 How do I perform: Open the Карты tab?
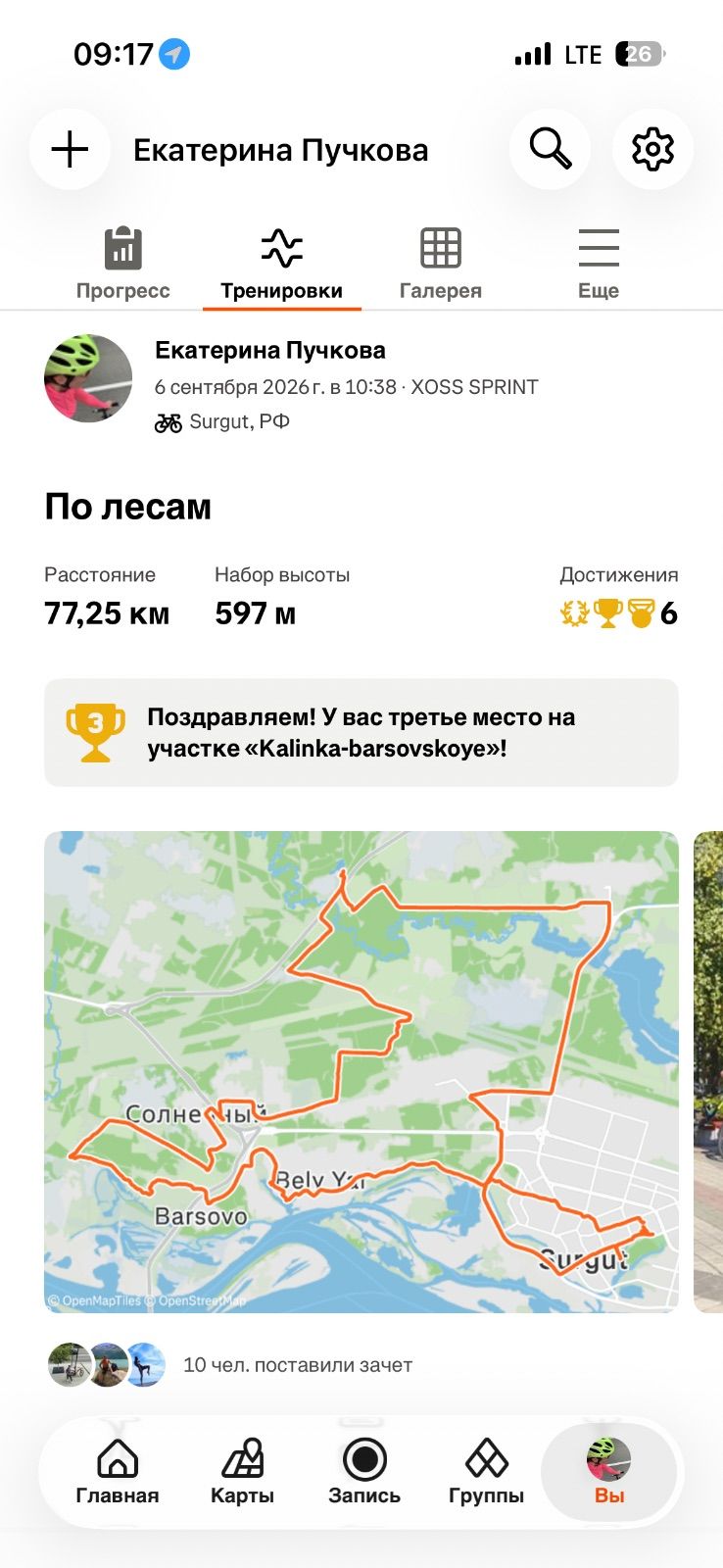point(242,1472)
